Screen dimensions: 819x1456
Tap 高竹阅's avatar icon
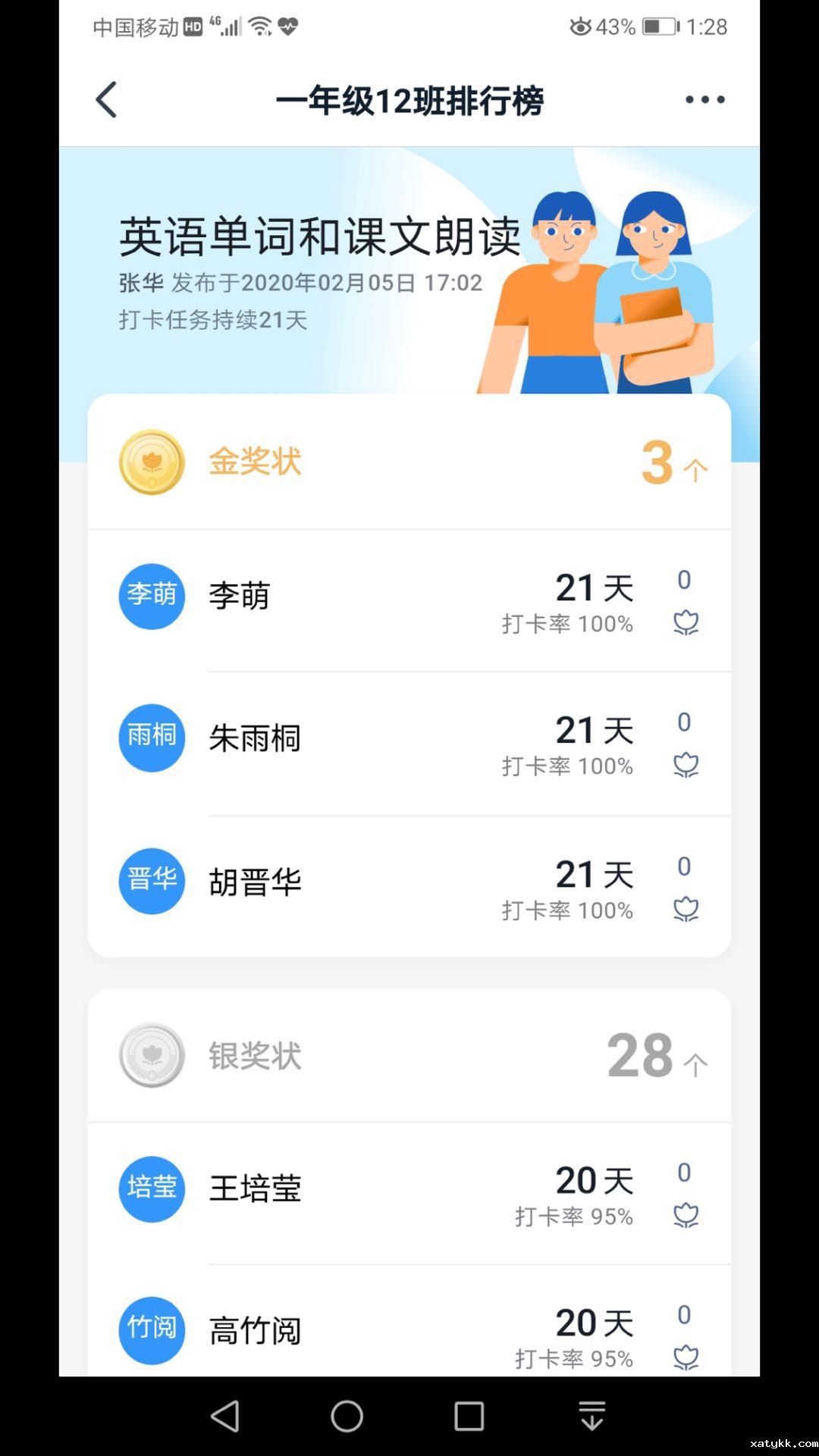point(152,1330)
